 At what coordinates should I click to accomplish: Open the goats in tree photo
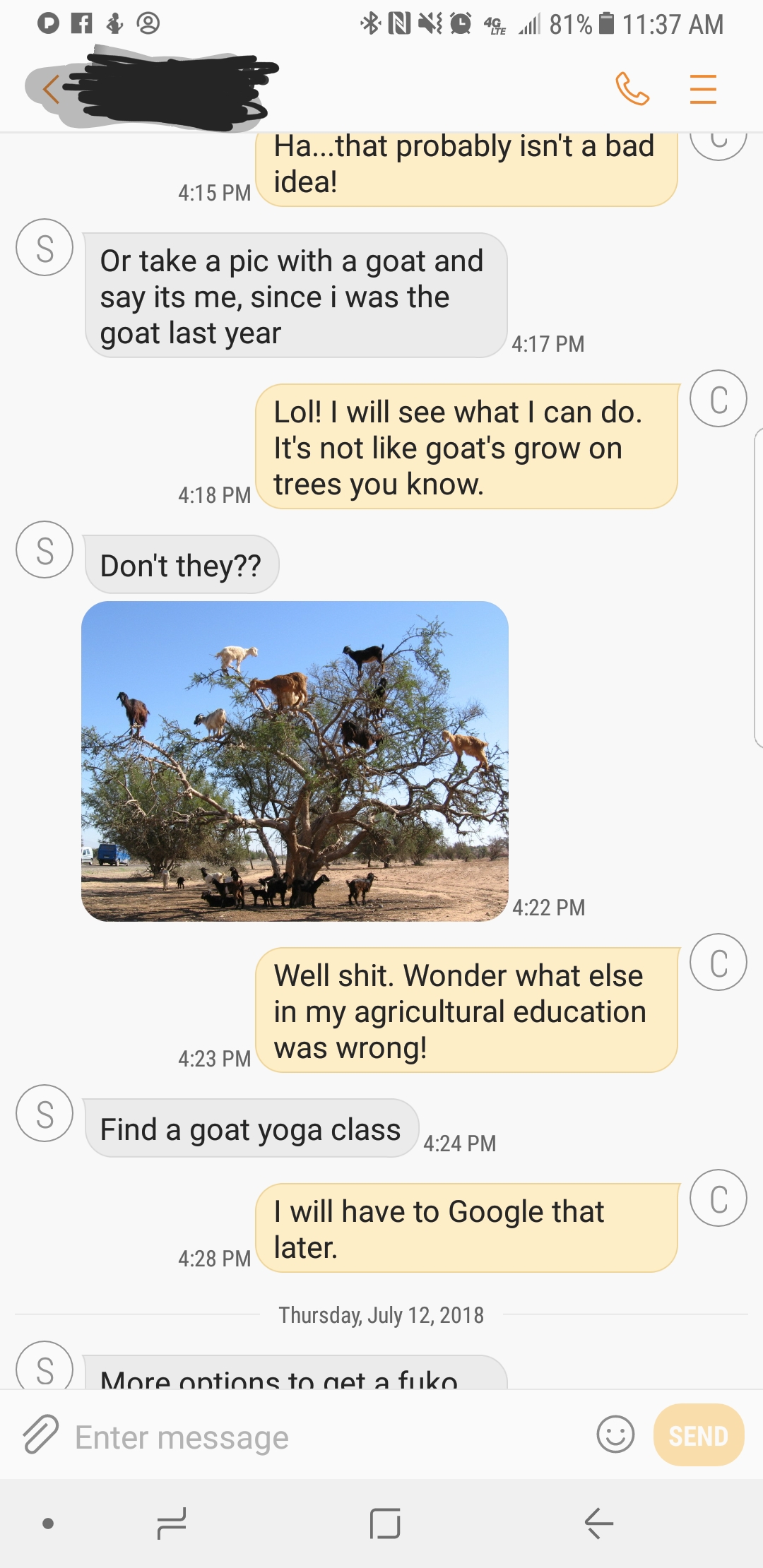coord(295,761)
